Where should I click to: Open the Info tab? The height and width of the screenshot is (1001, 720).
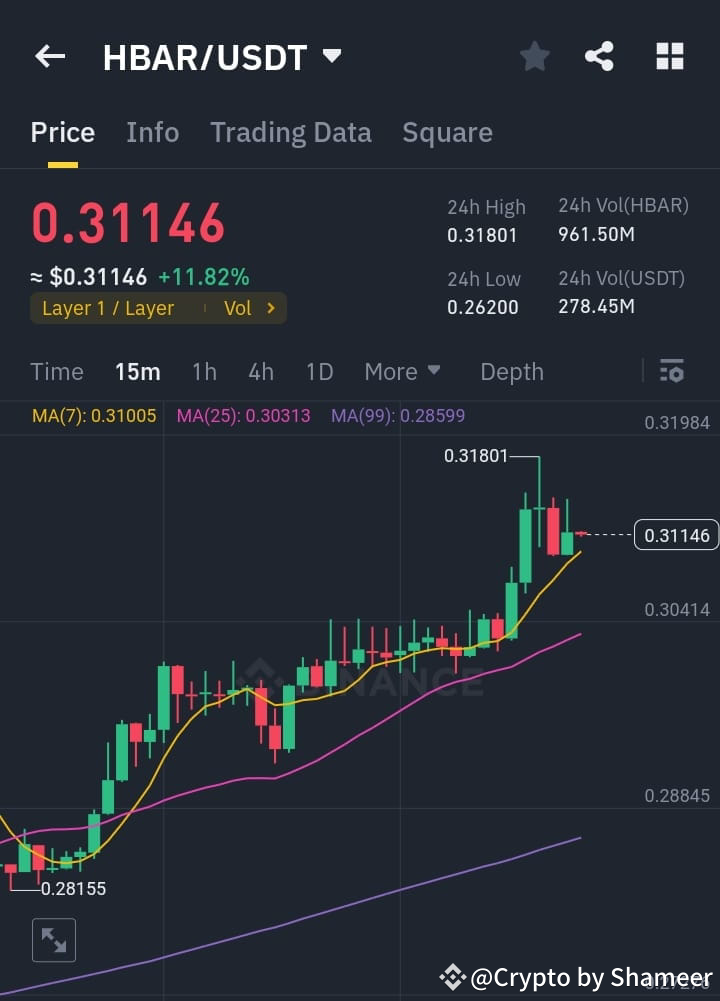tap(152, 132)
